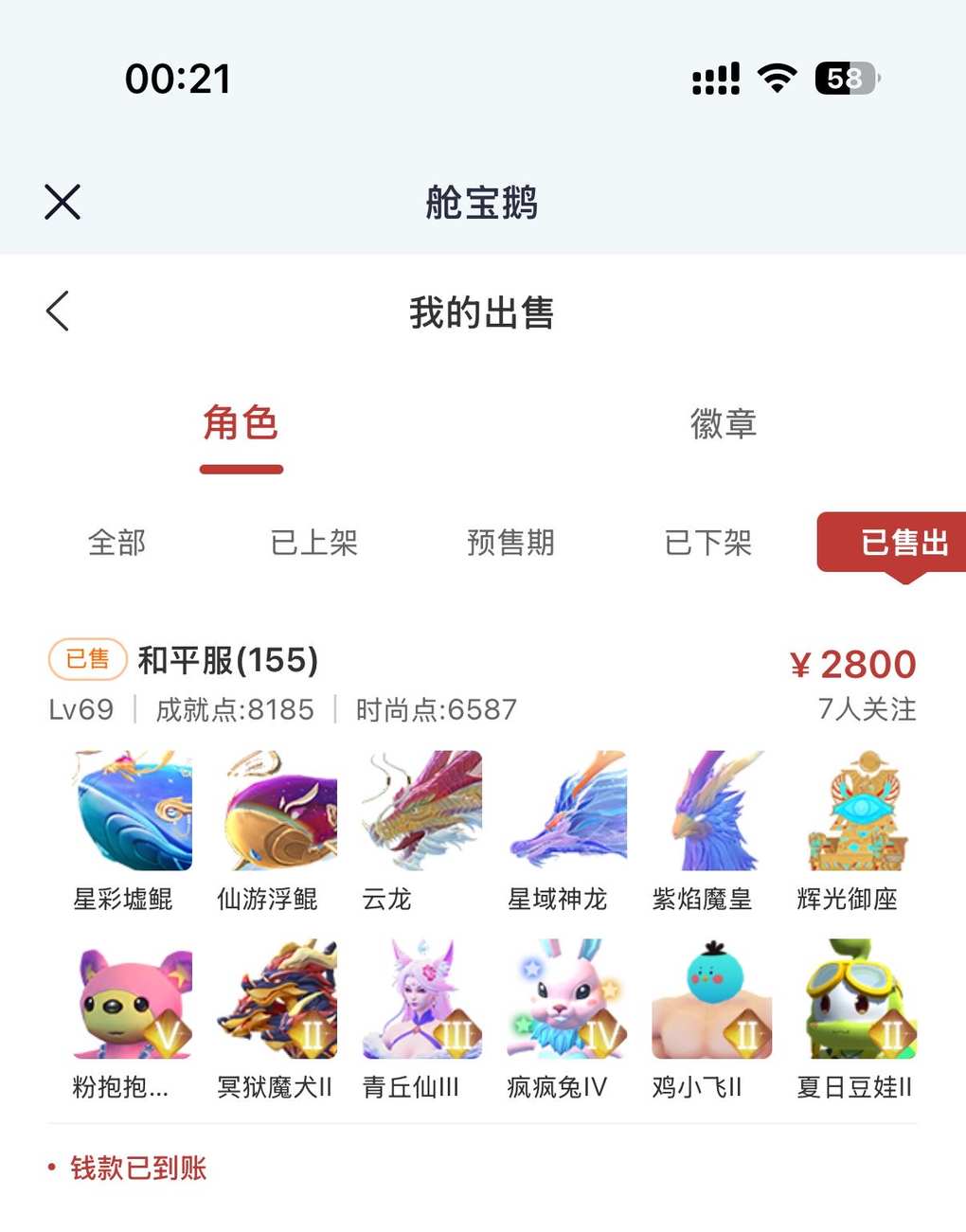The image size is (966, 1232).
Task: Show 预售期 listings
Action: [510, 543]
